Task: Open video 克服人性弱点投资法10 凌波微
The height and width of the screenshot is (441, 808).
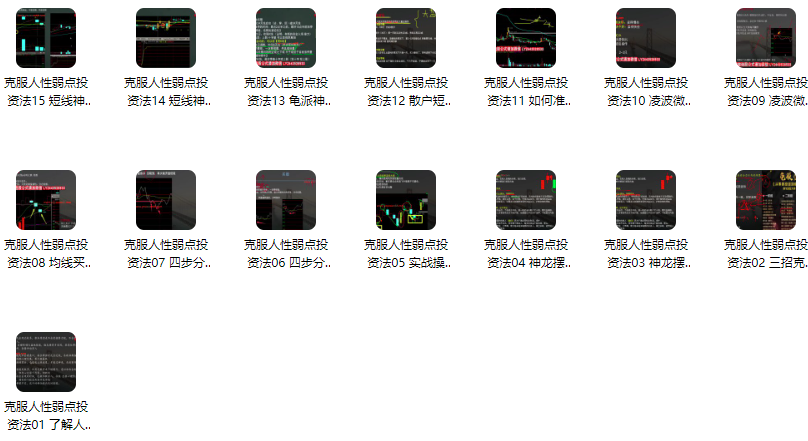Action: (646, 38)
